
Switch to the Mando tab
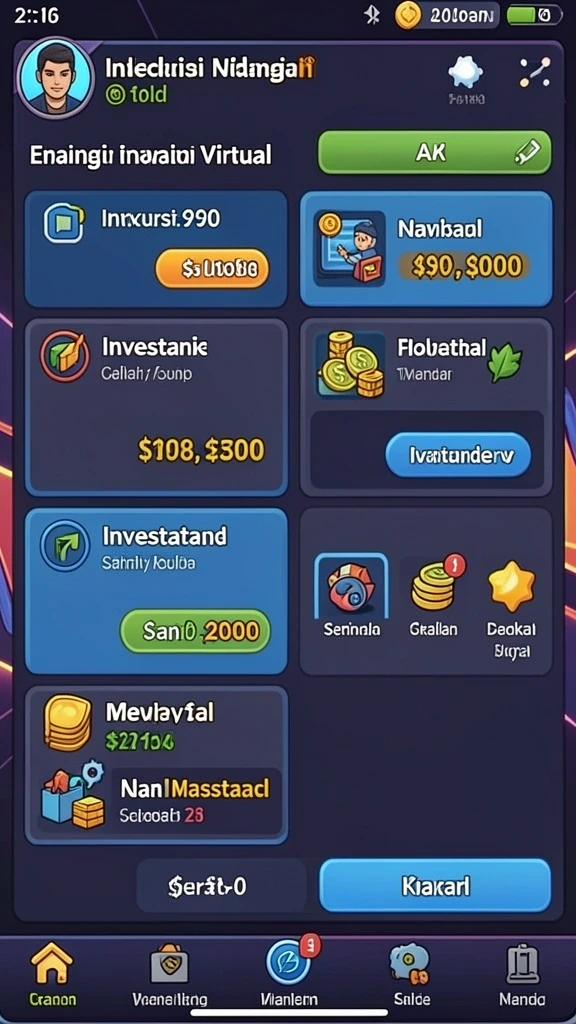522,974
